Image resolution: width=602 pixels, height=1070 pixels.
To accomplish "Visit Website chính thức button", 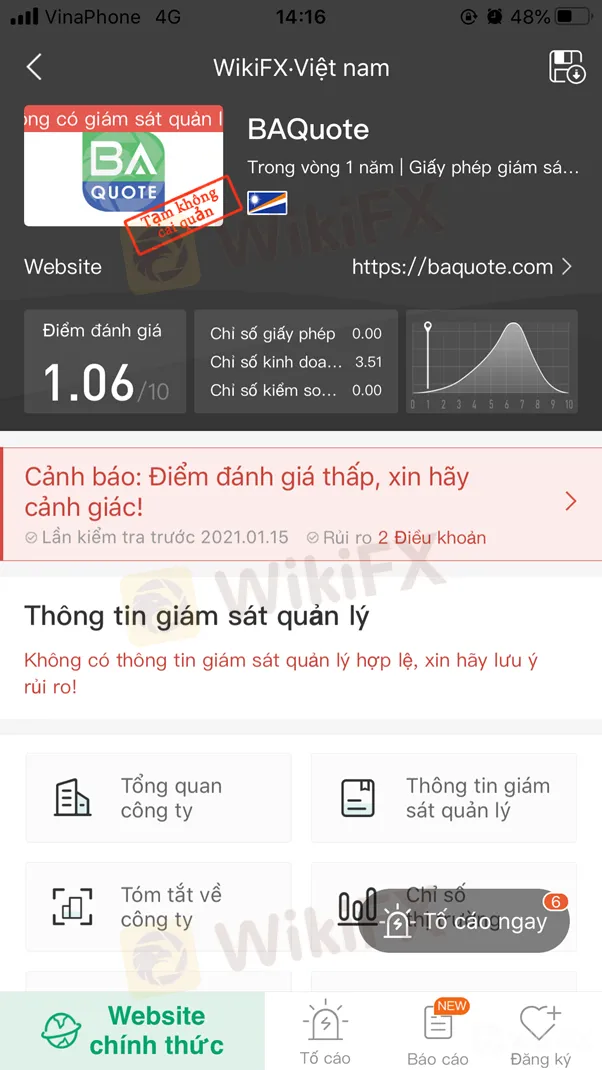I will click(132, 1030).
